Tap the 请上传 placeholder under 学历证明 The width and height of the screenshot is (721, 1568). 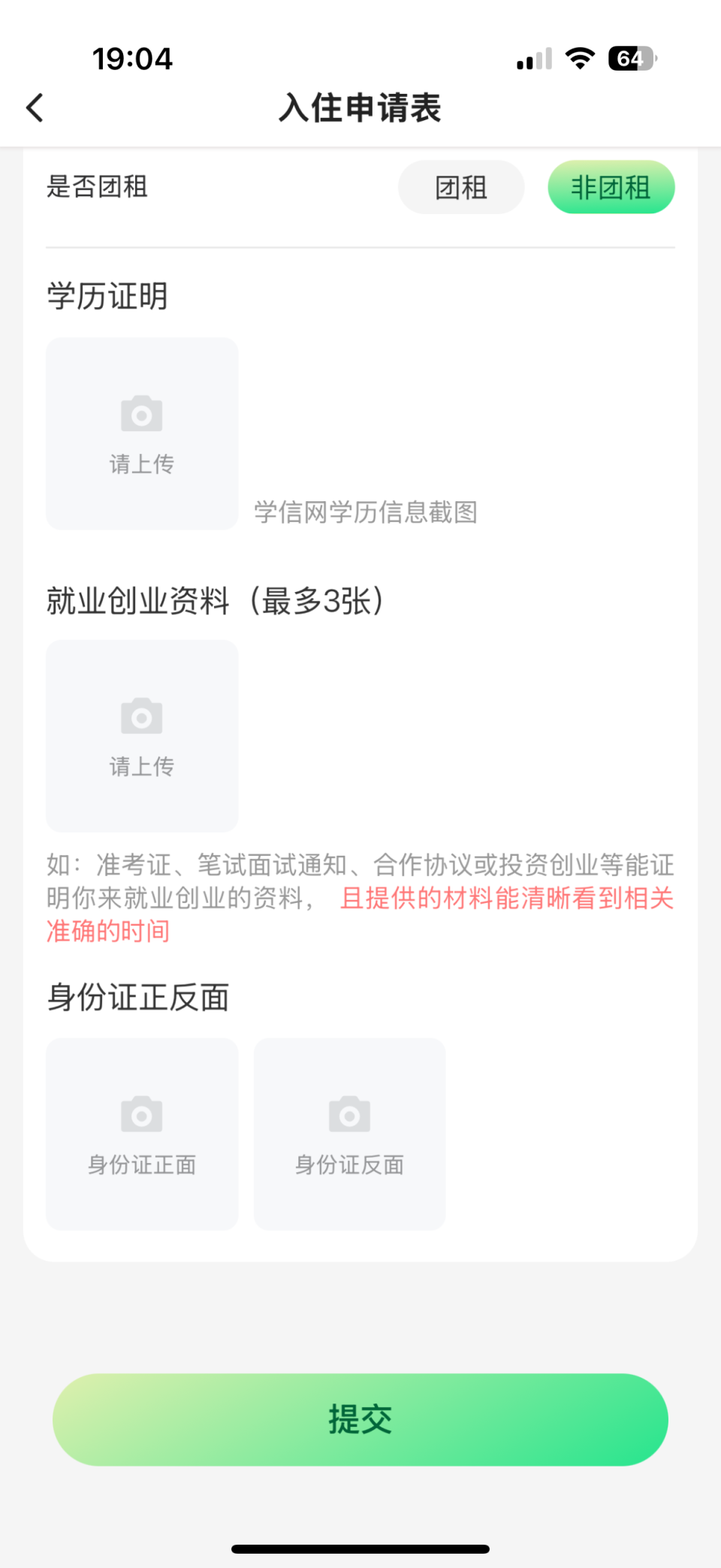point(141,463)
